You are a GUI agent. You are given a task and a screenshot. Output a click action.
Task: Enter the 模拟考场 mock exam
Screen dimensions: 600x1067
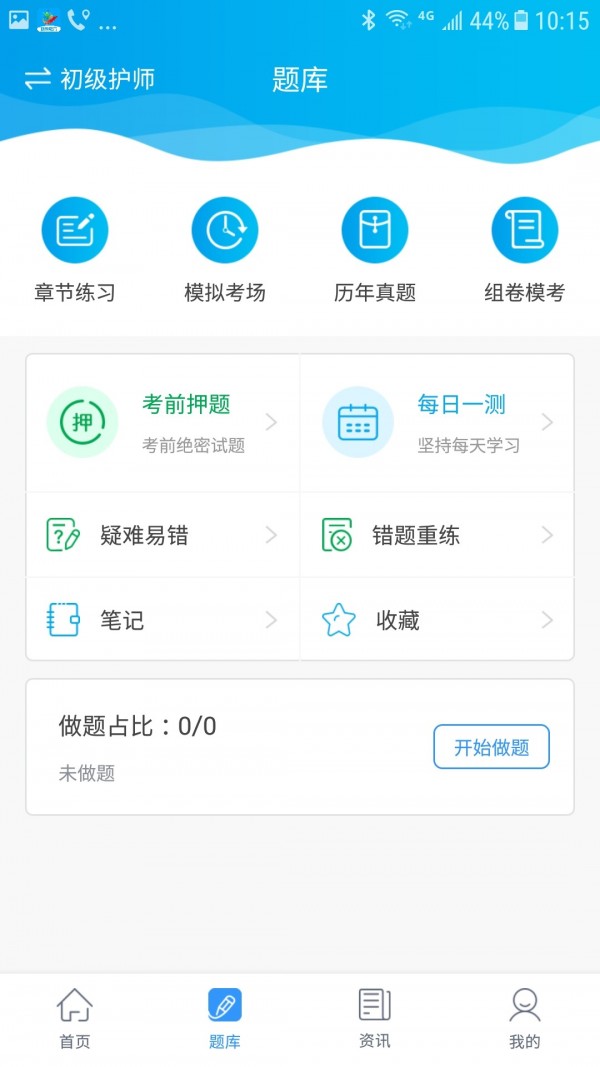click(225, 249)
